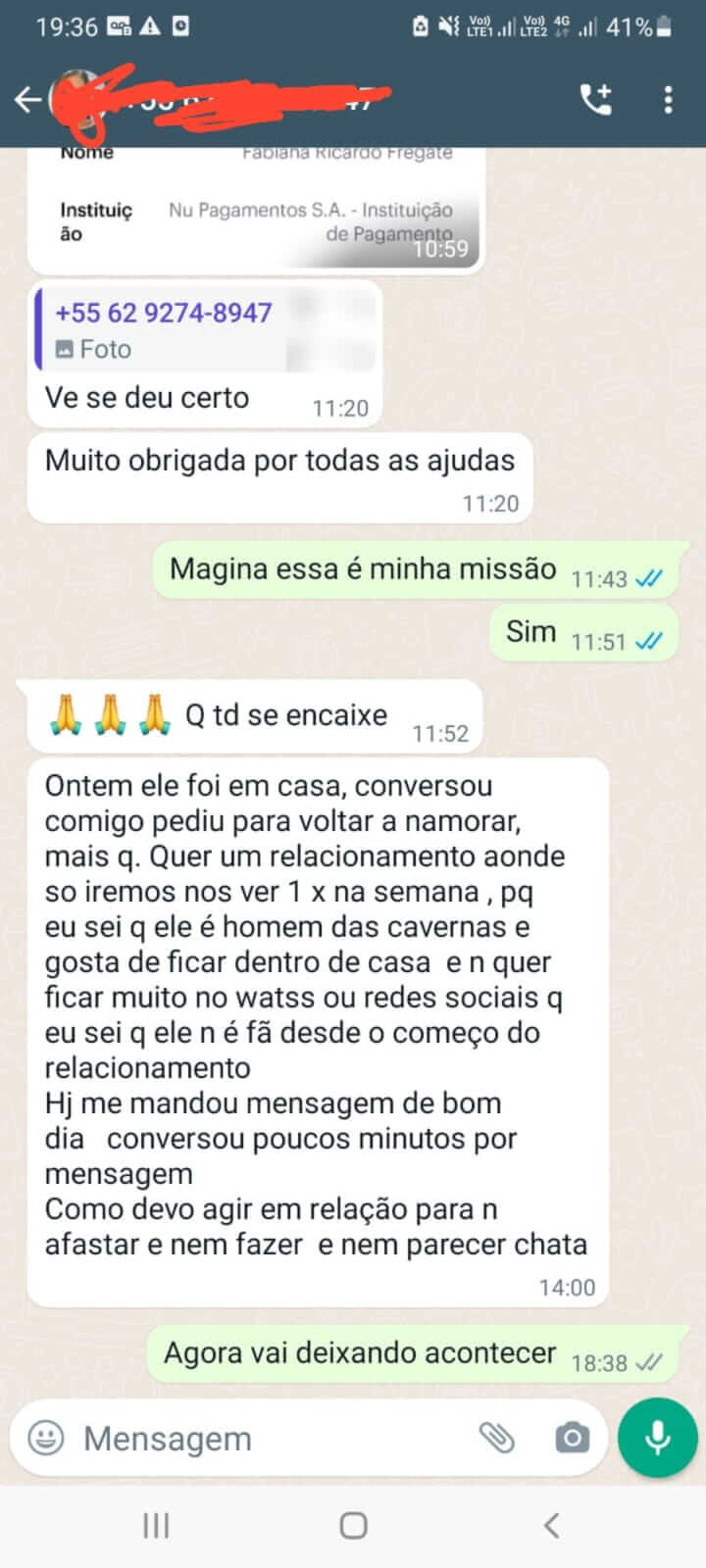
Task: Open the system recent apps view
Action: click(x=156, y=1525)
